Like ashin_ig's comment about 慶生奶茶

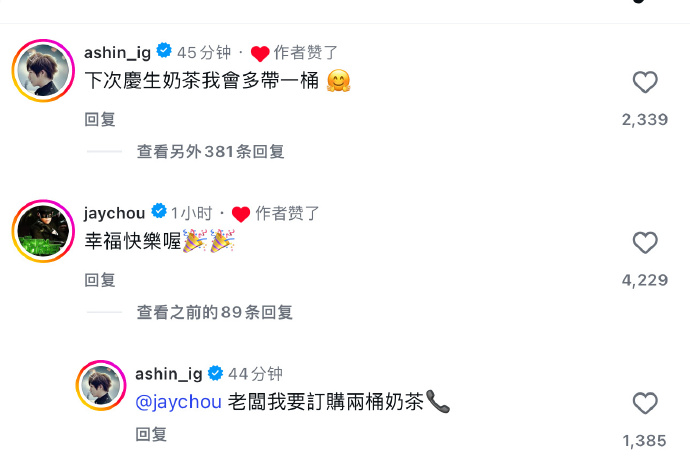(645, 82)
